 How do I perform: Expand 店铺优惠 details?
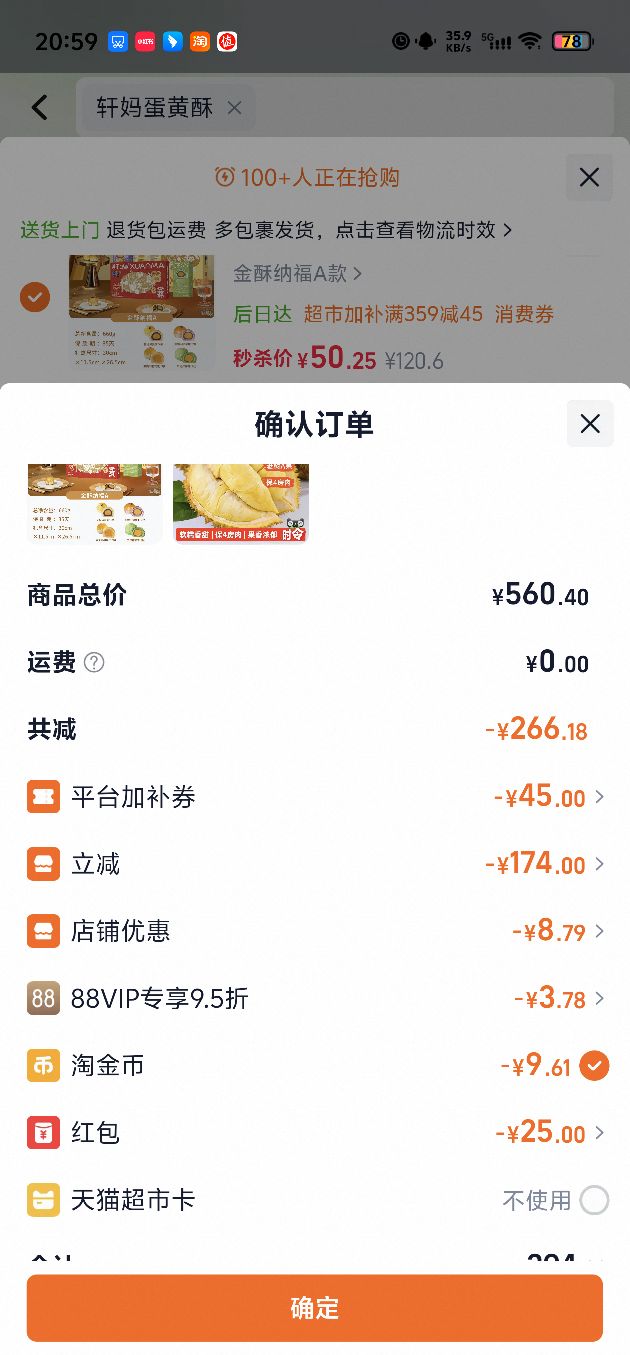[x=315, y=931]
